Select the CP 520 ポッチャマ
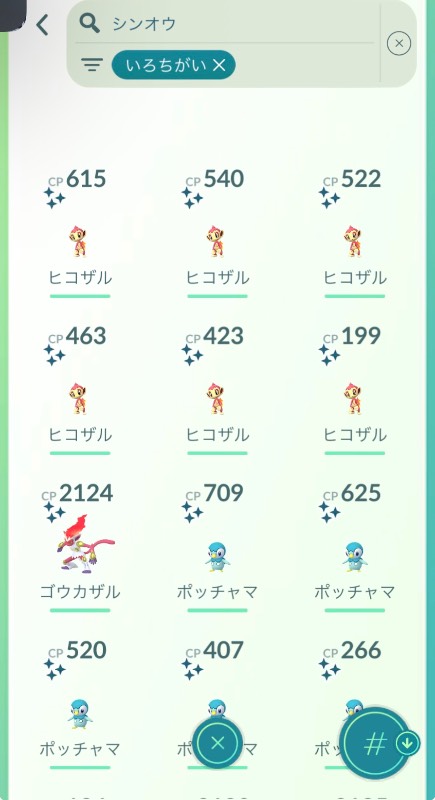This screenshot has width=435, height=800. [x=80, y=705]
